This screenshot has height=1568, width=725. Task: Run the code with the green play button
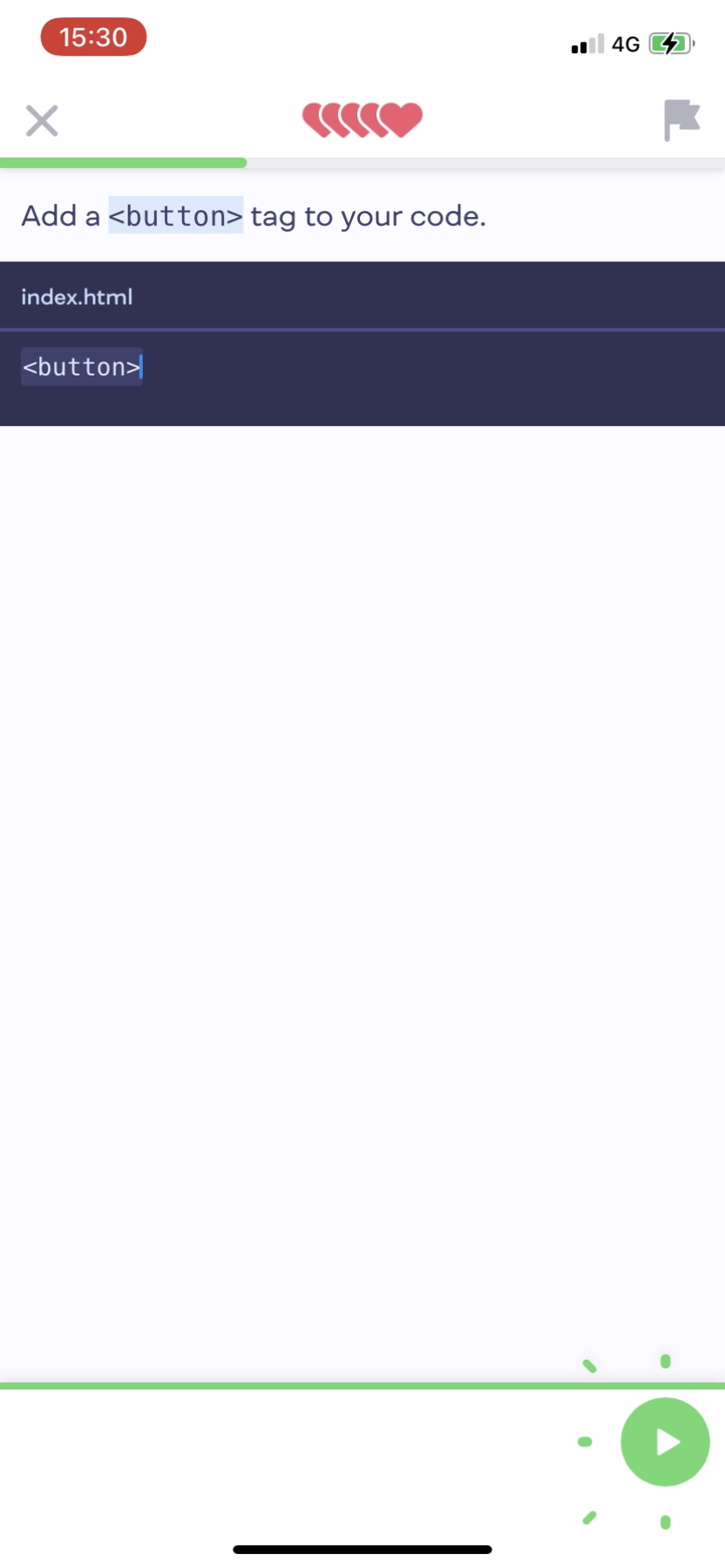(665, 1442)
